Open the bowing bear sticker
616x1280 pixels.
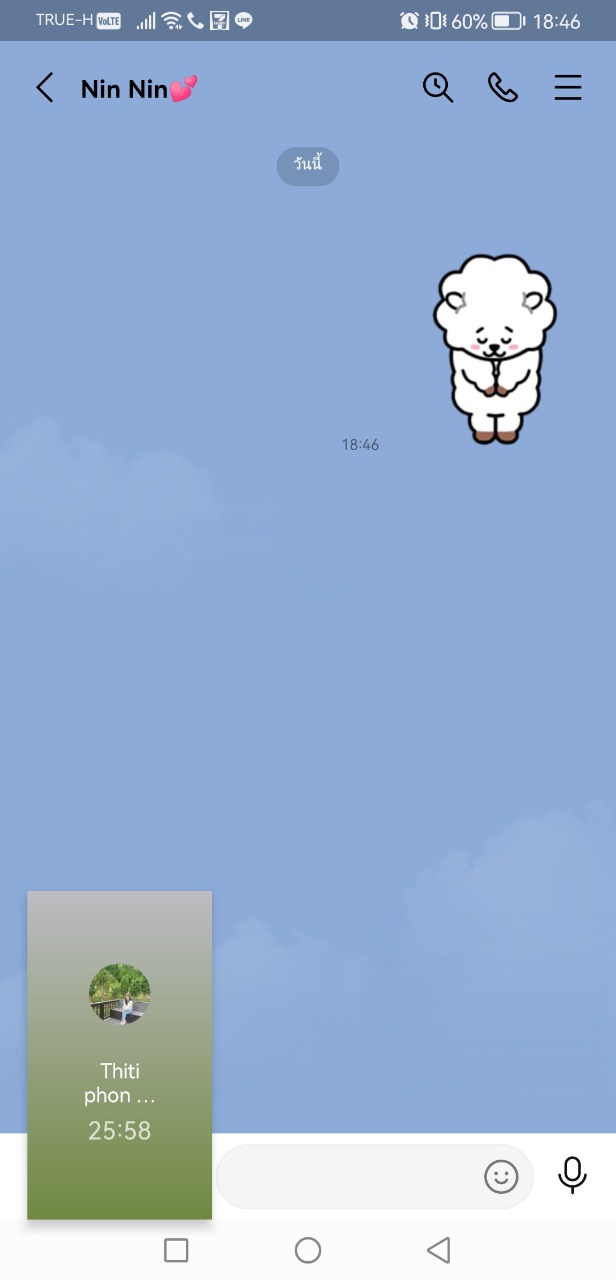494,348
